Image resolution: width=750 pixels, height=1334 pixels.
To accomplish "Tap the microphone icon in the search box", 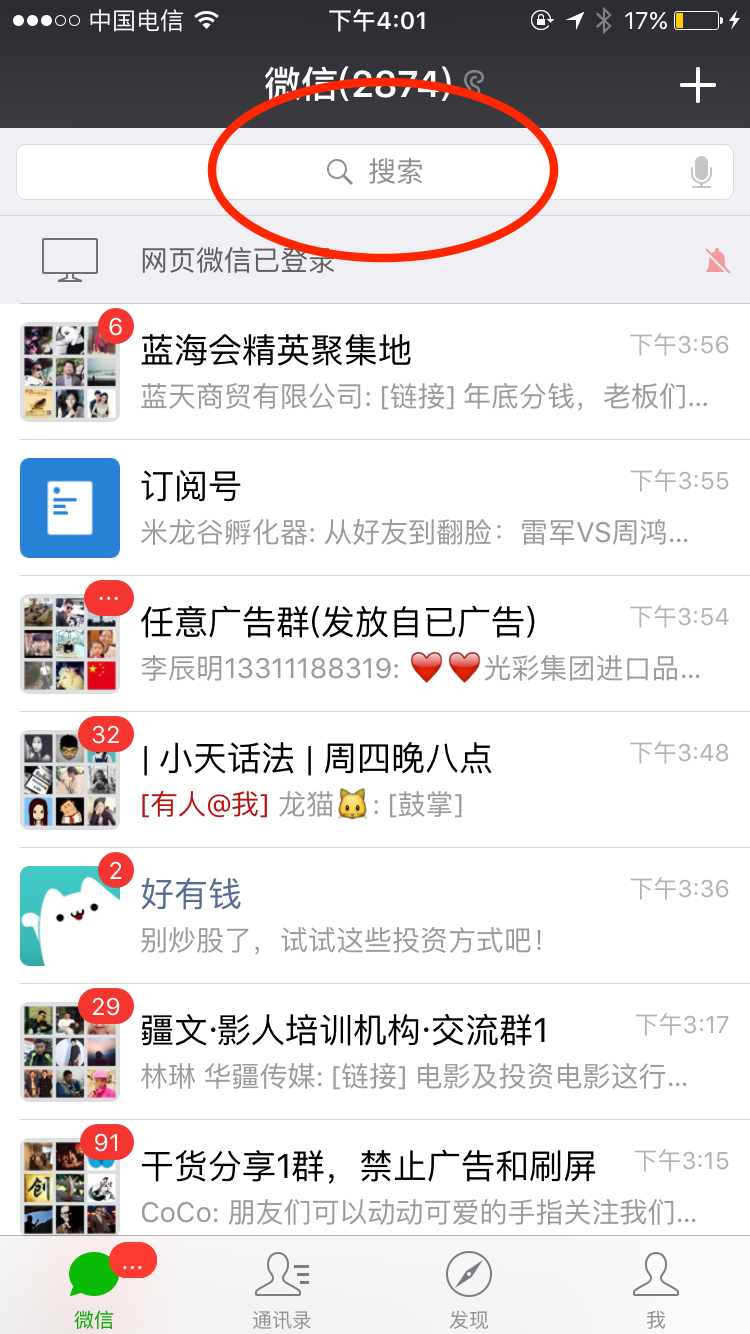I will pos(701,172).
